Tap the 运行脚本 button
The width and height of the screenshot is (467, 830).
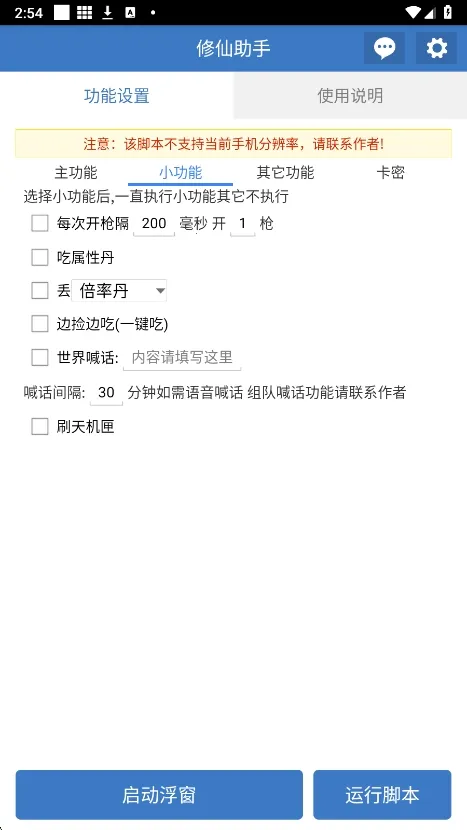click(382, 795)
